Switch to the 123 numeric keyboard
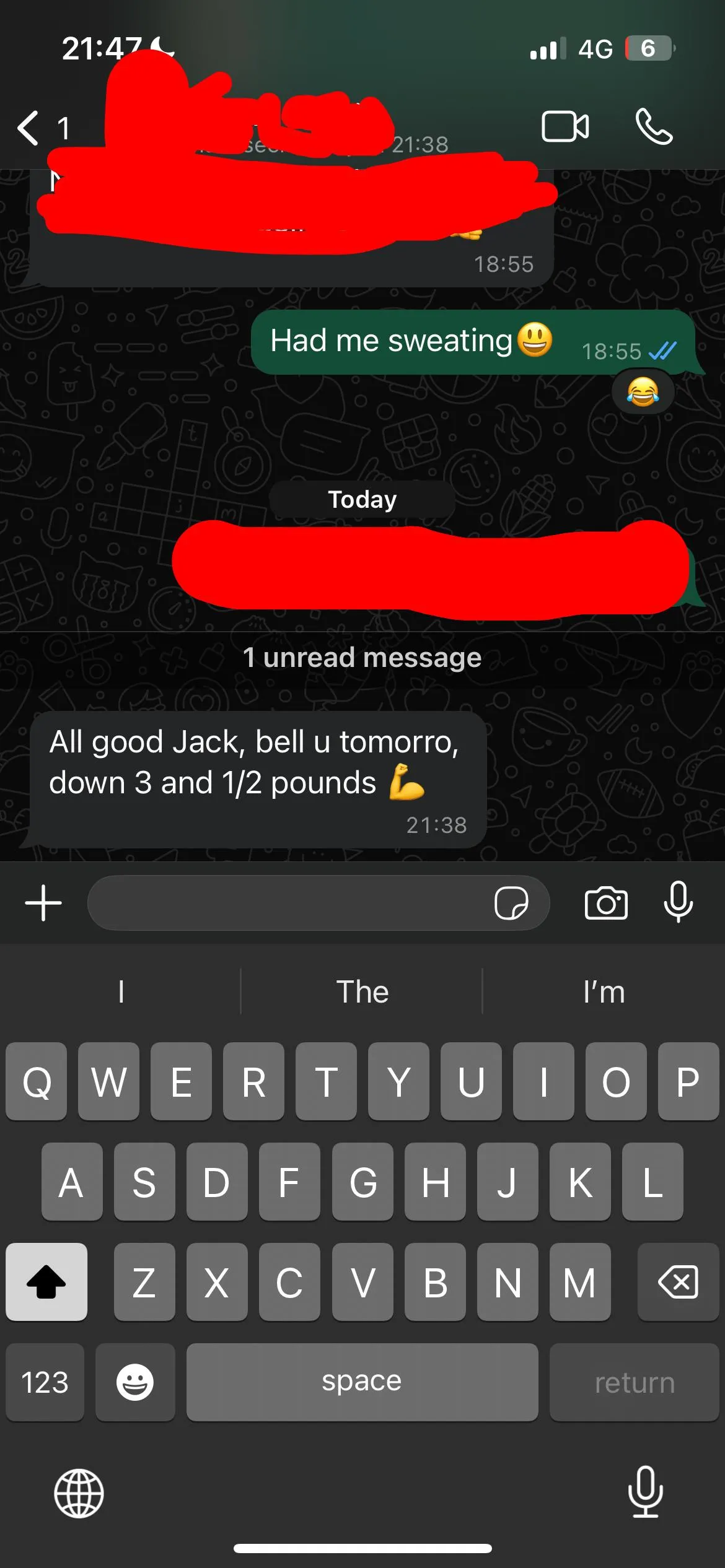 point(45,1382)
